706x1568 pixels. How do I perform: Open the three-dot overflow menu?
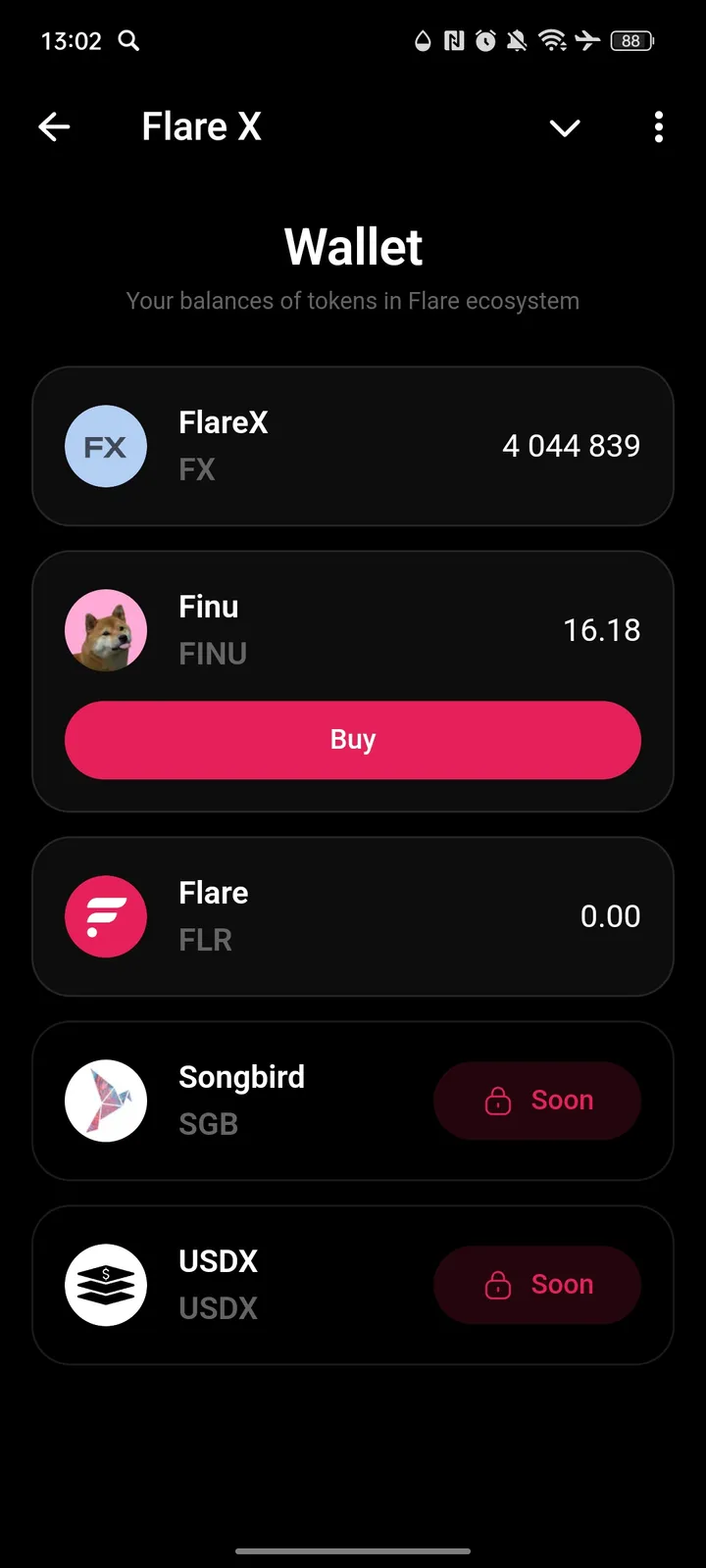pyautogui.click(x=658, y=126)
